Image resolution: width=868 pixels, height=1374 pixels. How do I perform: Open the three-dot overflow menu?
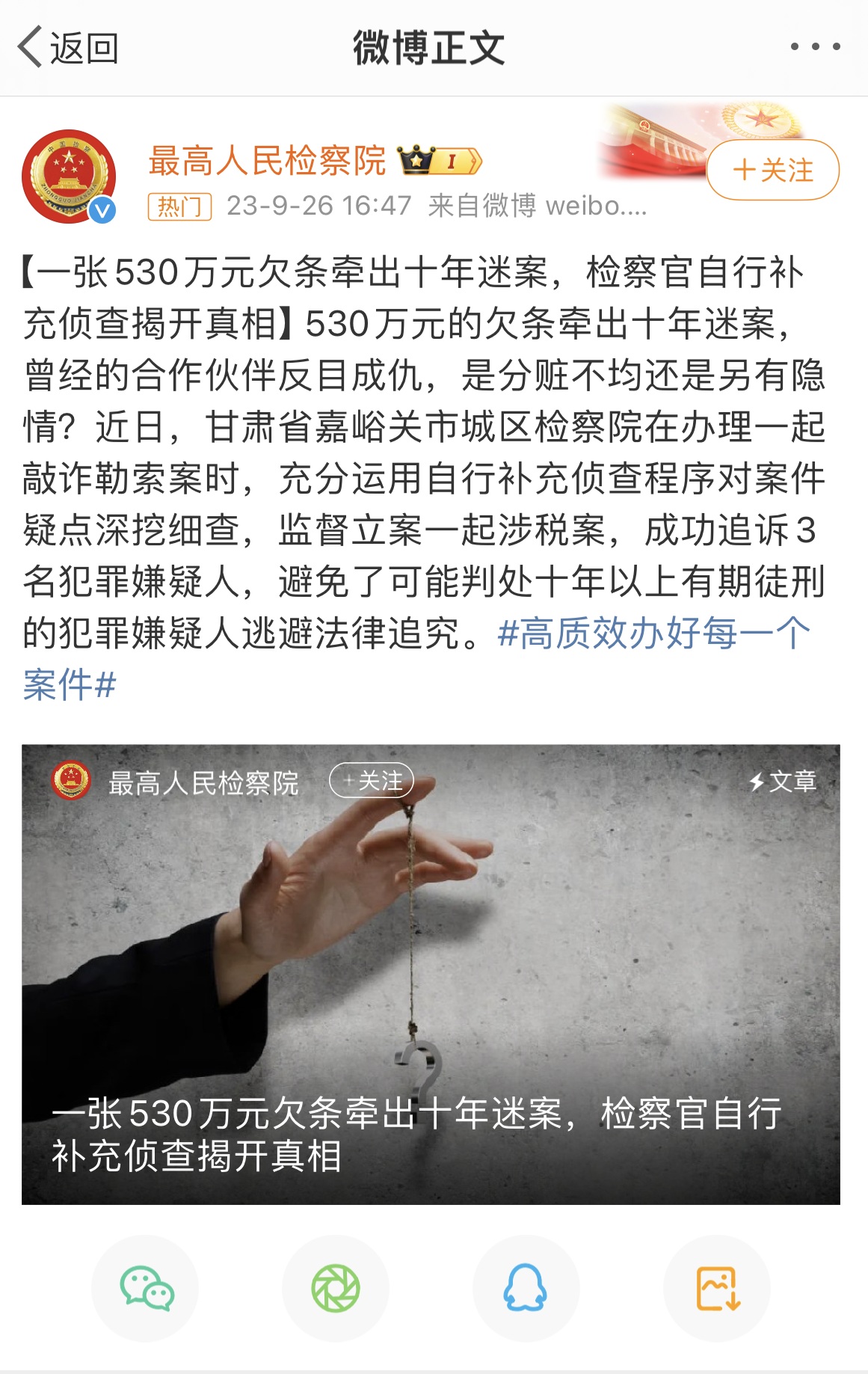click(x=815, y=46)
